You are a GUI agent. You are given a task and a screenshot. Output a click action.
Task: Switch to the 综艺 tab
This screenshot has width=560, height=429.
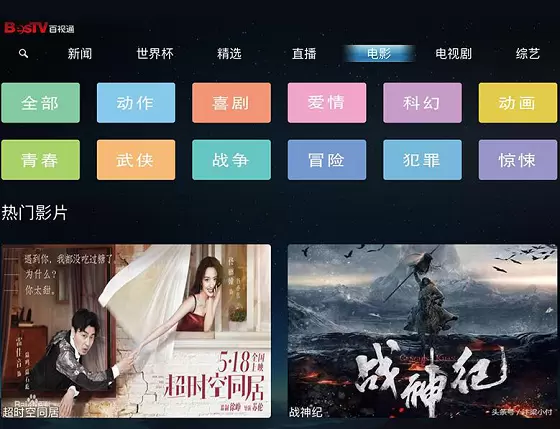tap(528, 54)
